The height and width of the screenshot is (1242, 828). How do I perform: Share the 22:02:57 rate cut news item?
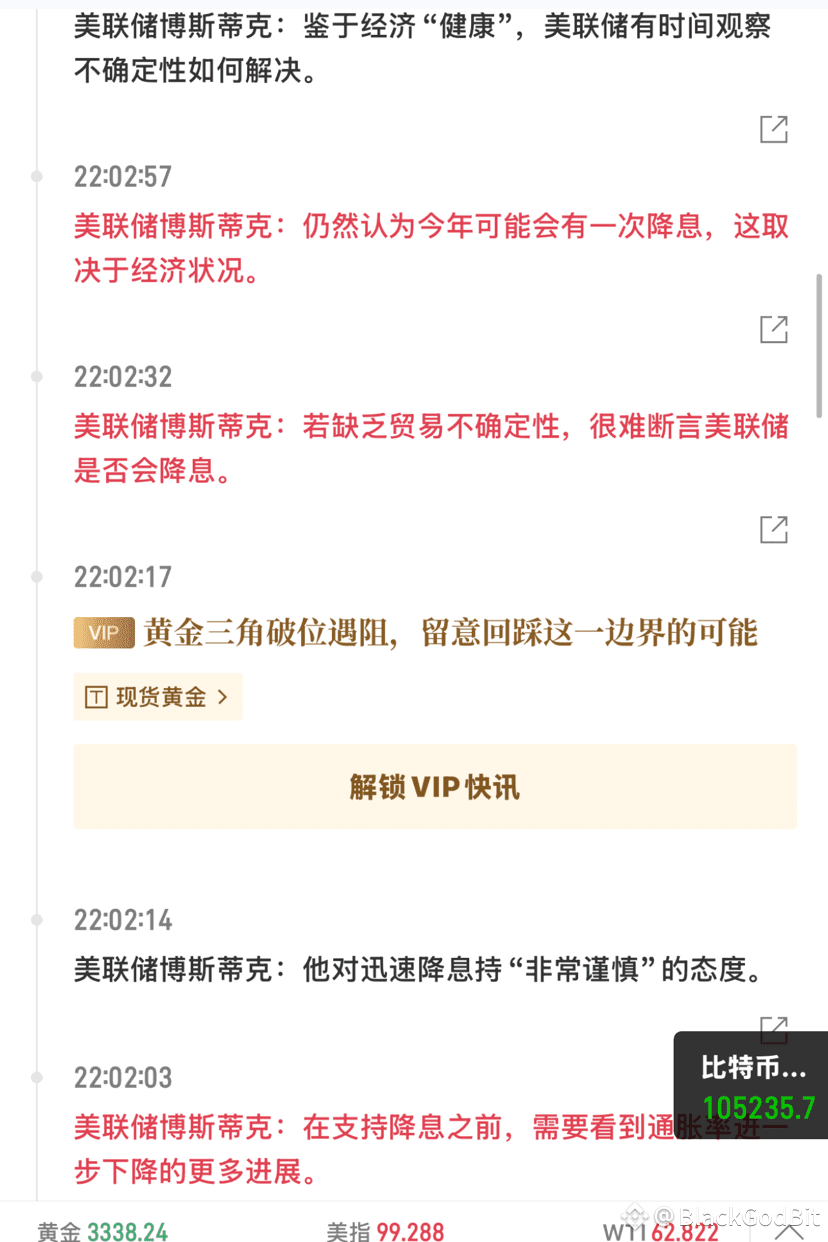(774, 329)
